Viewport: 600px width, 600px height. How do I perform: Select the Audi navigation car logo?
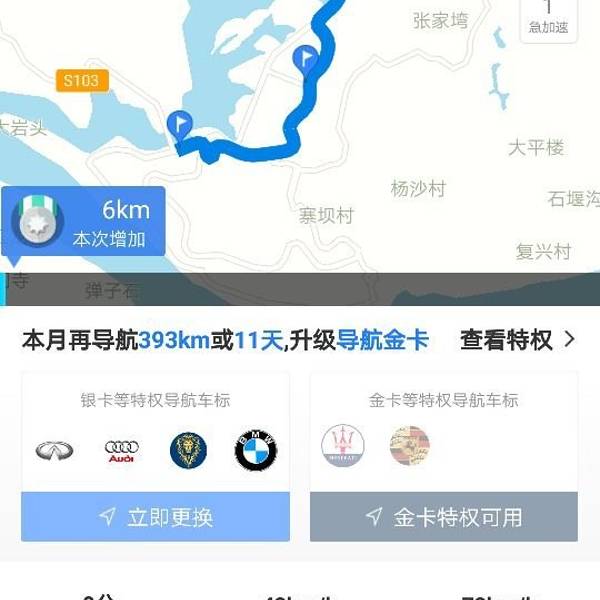coord(121,450)
